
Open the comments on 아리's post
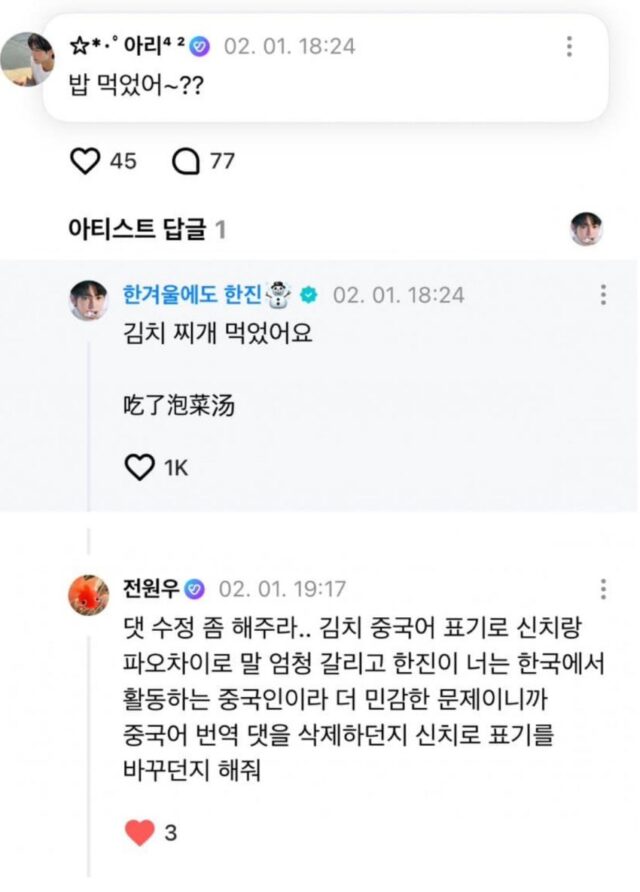point(186,161)
